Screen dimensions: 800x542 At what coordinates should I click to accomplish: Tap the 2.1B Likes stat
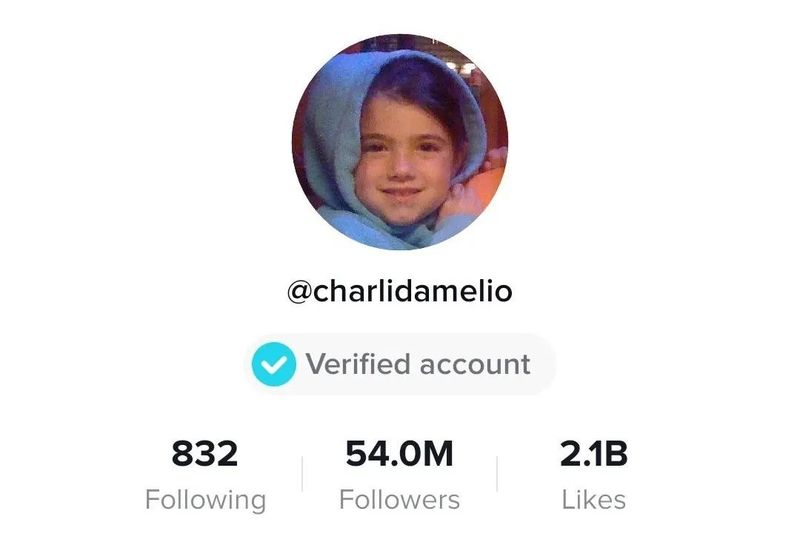click(593, 474)
